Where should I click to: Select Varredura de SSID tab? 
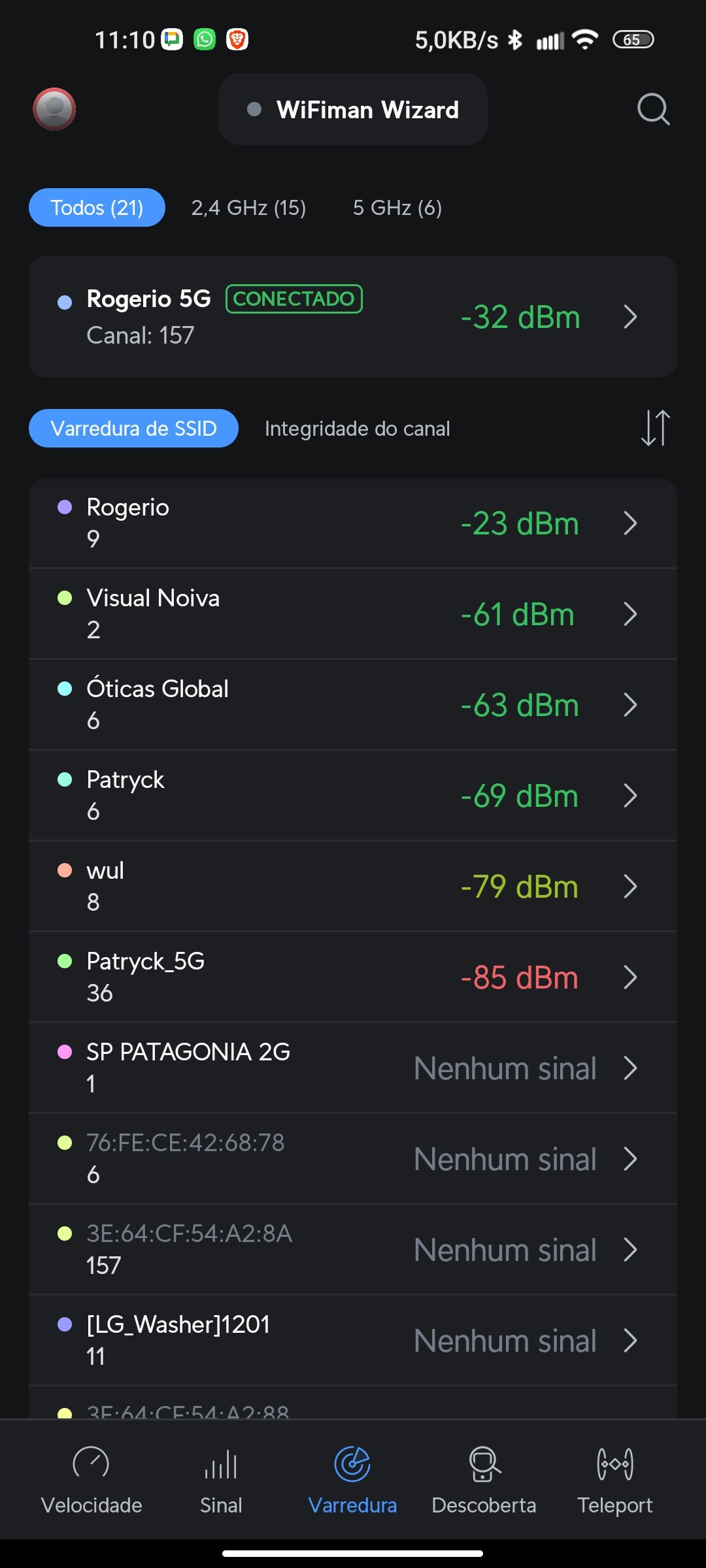click(133, 429)
